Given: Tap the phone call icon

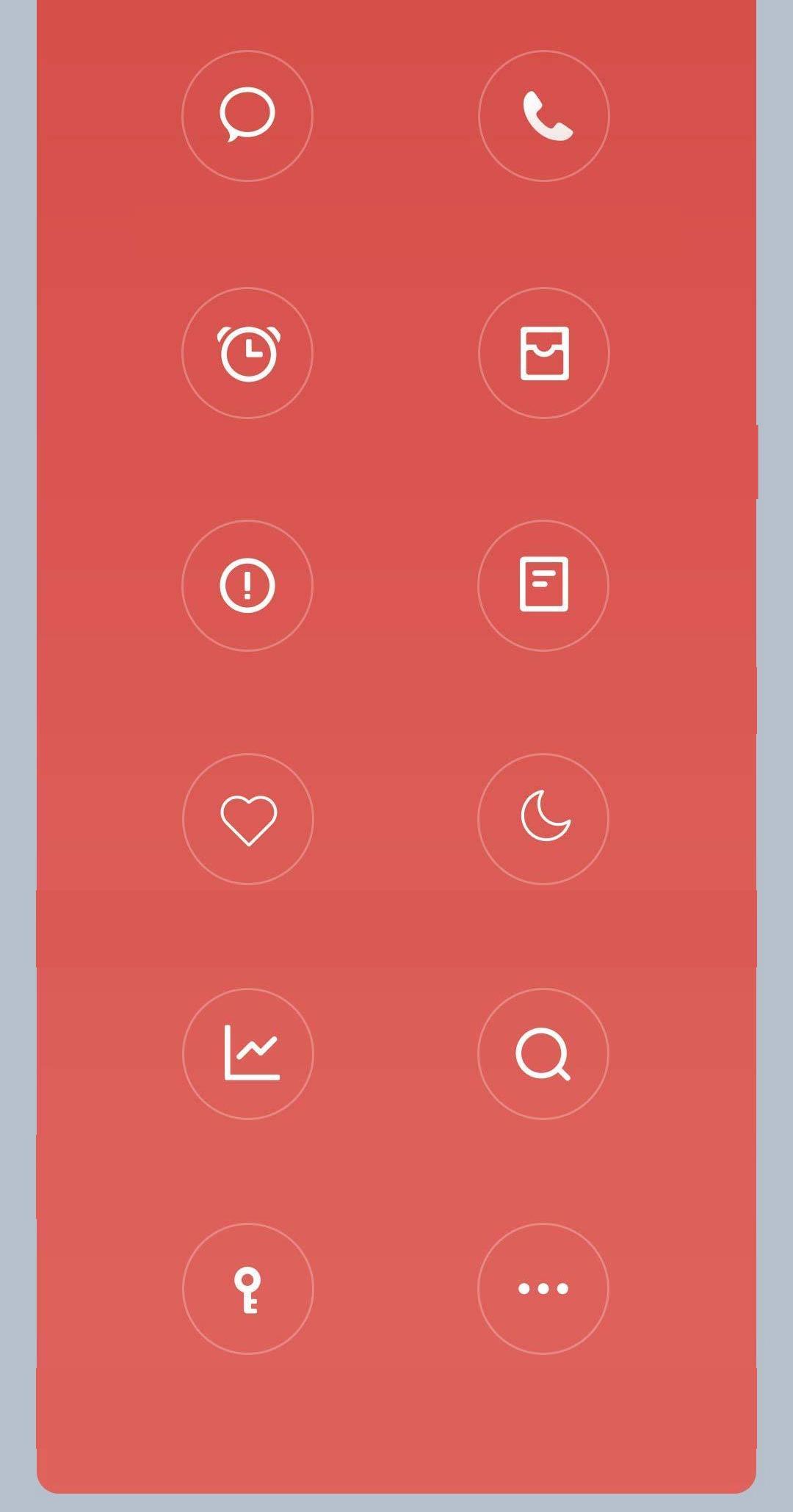Looking at the screenshot, I should 544,115.
